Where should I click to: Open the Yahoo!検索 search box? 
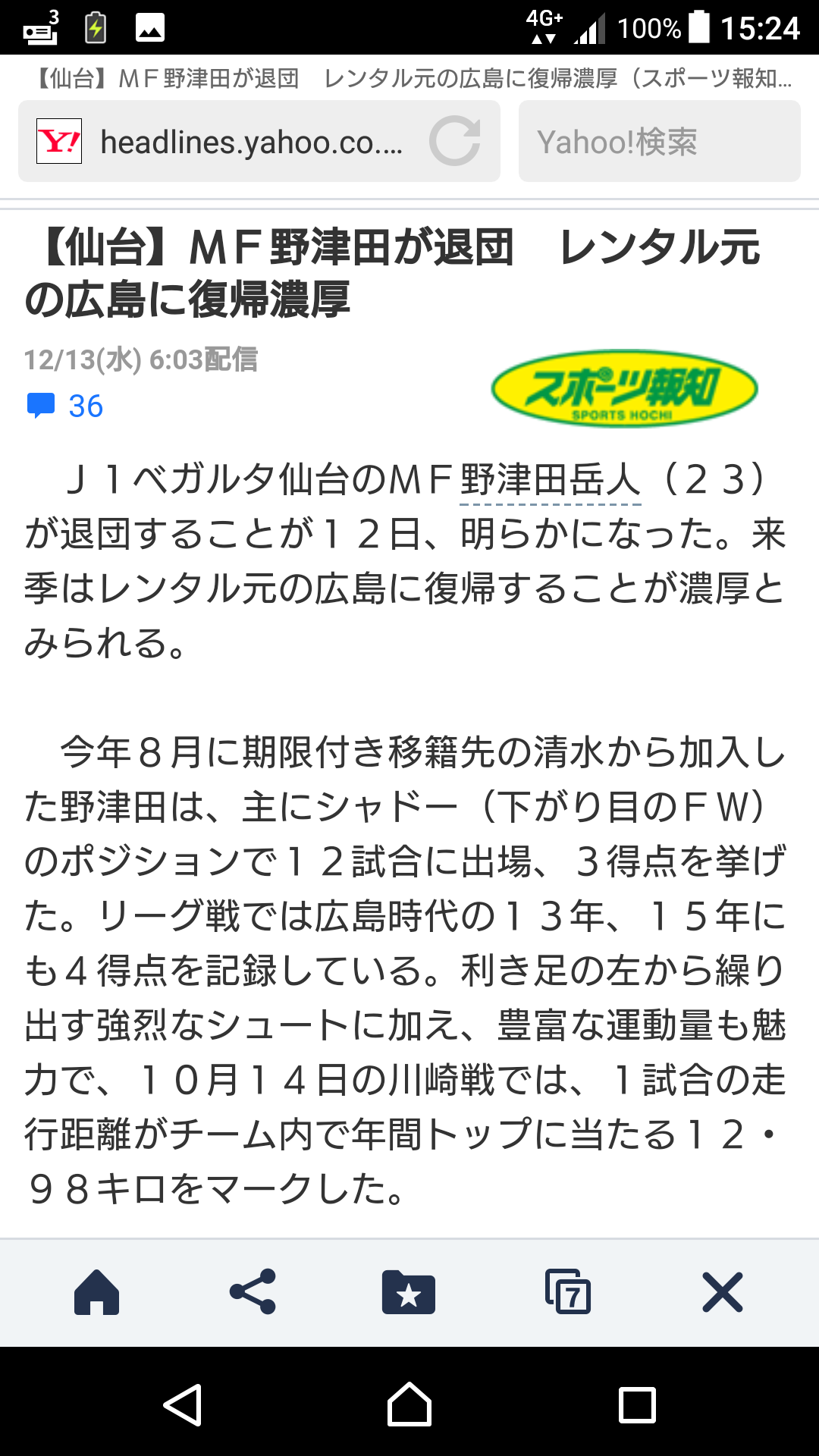tap(659, 142)
